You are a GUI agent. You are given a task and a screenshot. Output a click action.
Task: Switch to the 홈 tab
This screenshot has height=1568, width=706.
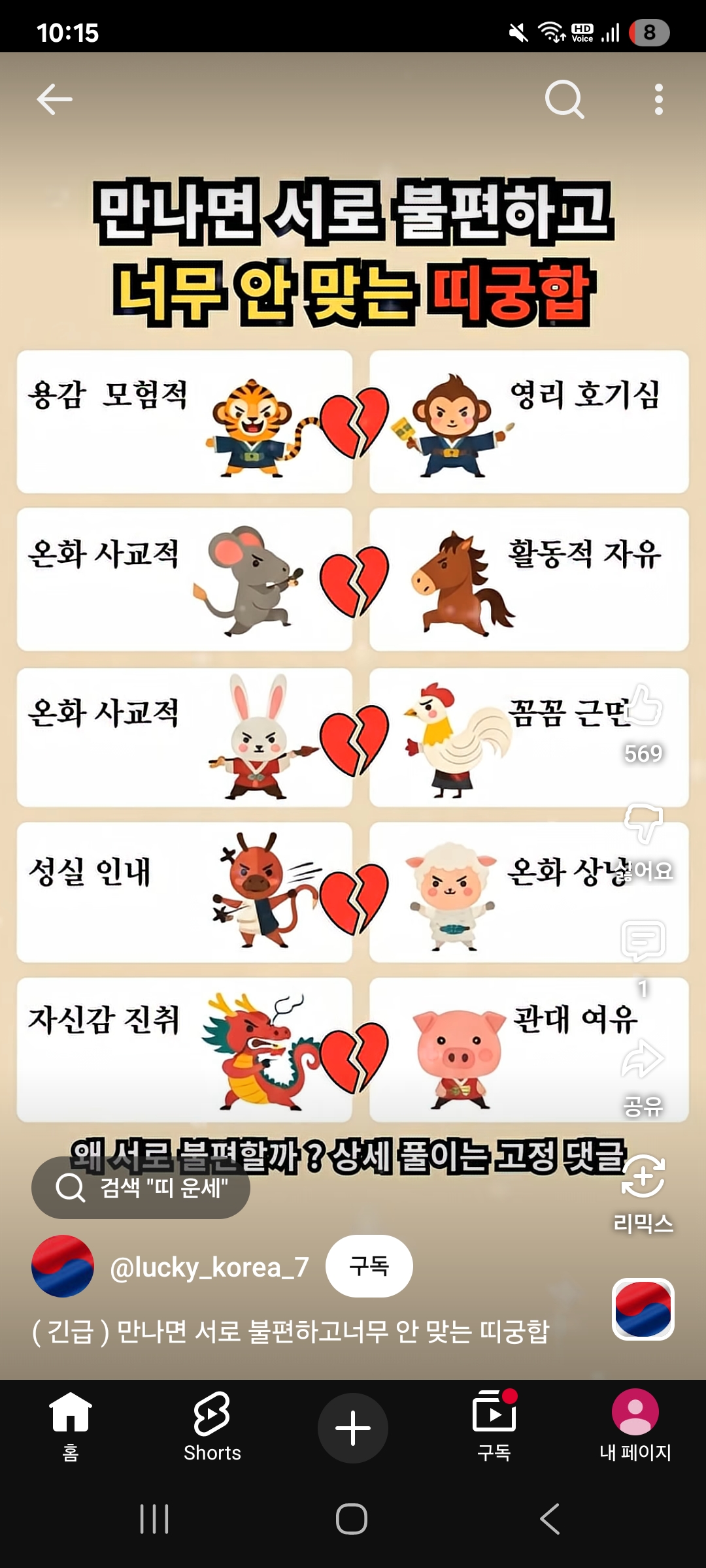tap(71, 1426)
